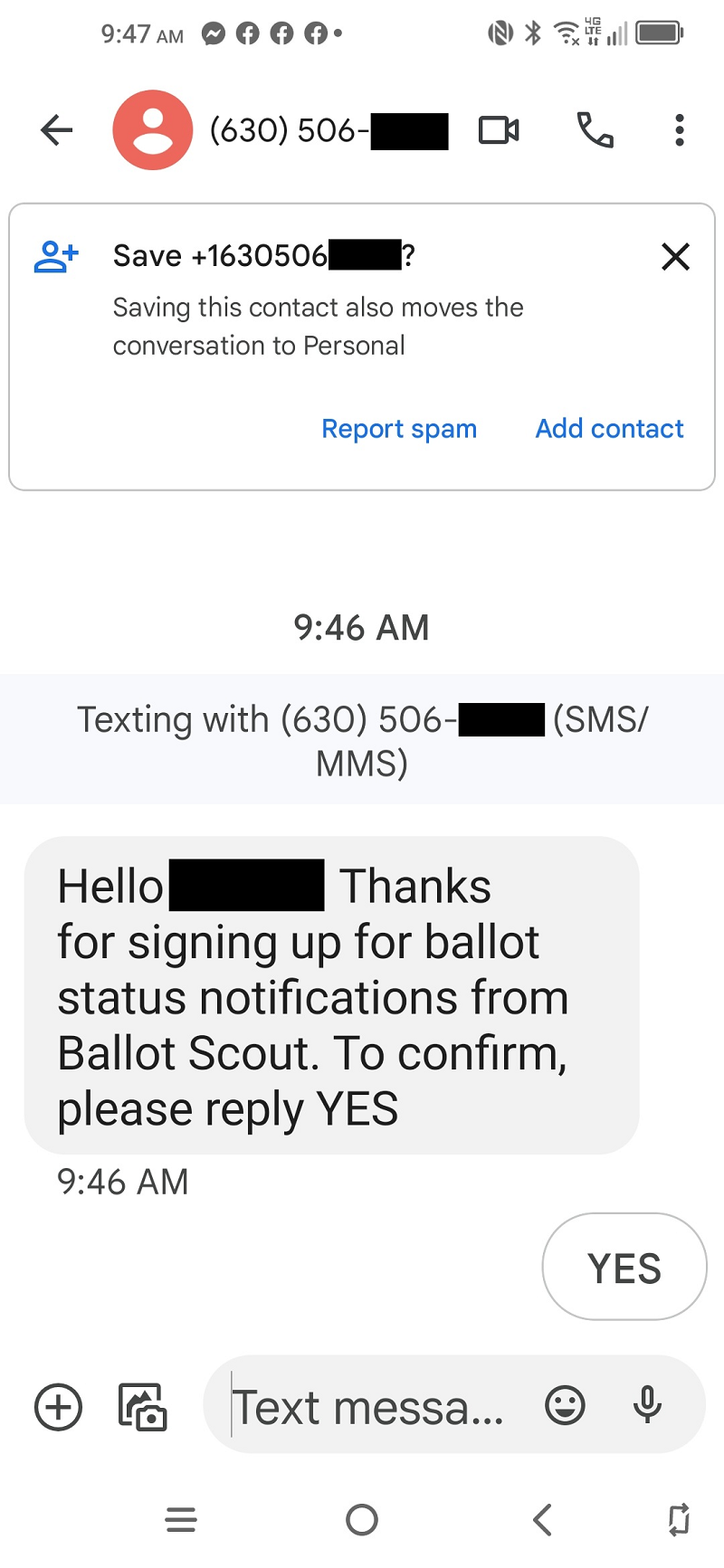Viewport: 724px width, 1568px height.
Task: Dismiss the save contact banner
Action: coord(675,257)
